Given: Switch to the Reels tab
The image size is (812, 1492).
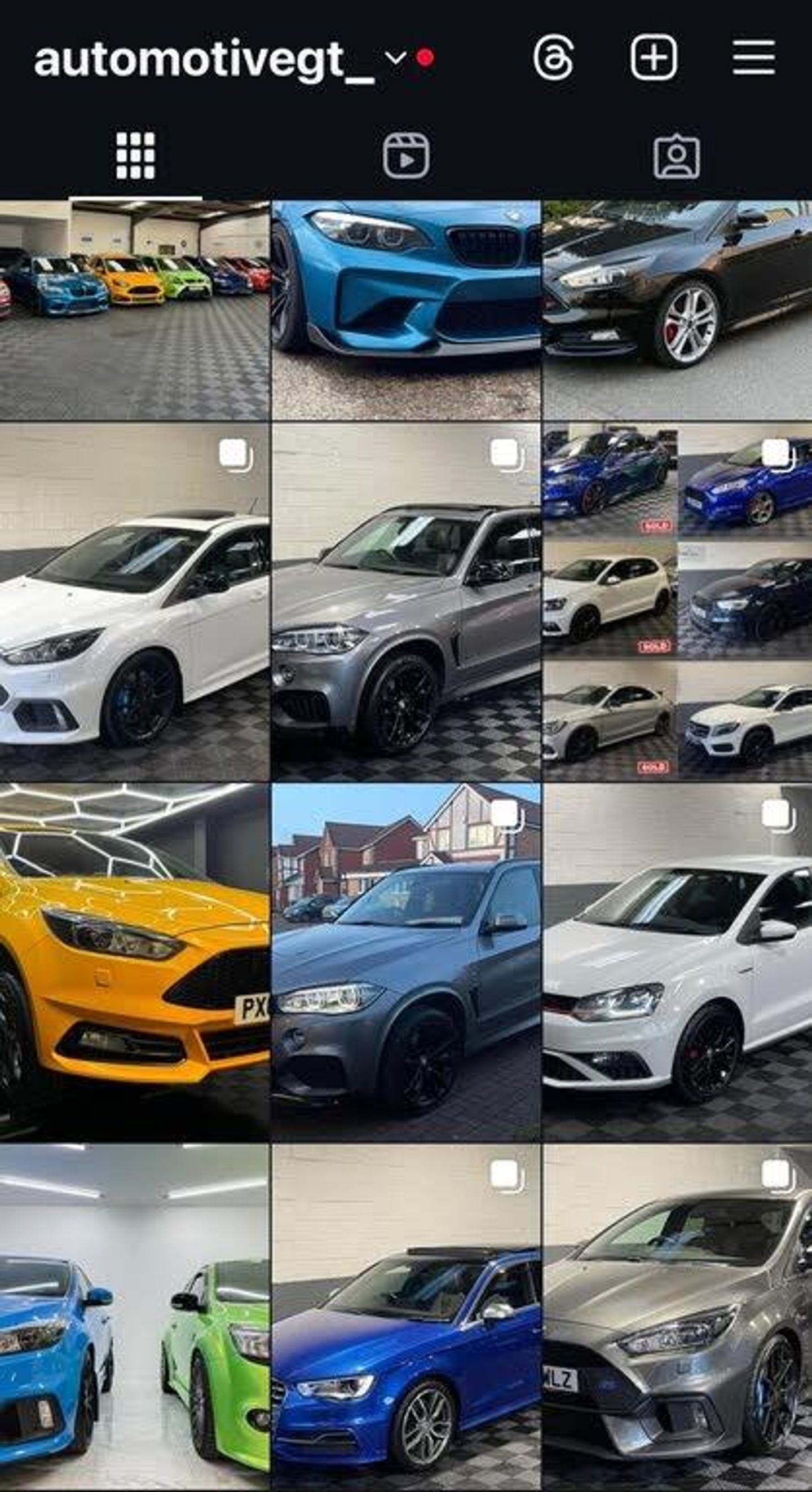Looking at the screenshot, I should pyautogui.click(x=406, y=156).
